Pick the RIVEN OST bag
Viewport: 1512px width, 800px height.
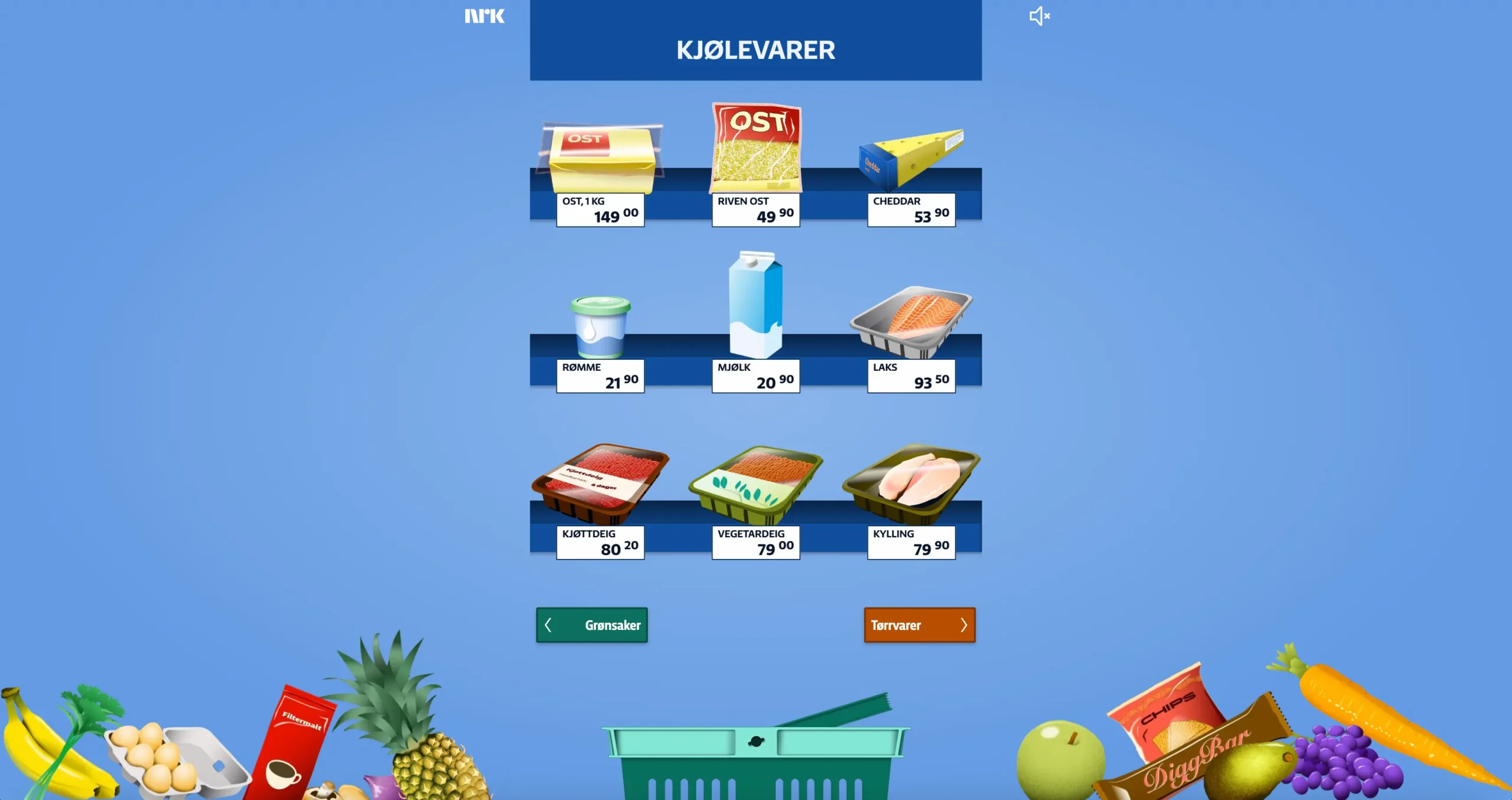[756, 149]
